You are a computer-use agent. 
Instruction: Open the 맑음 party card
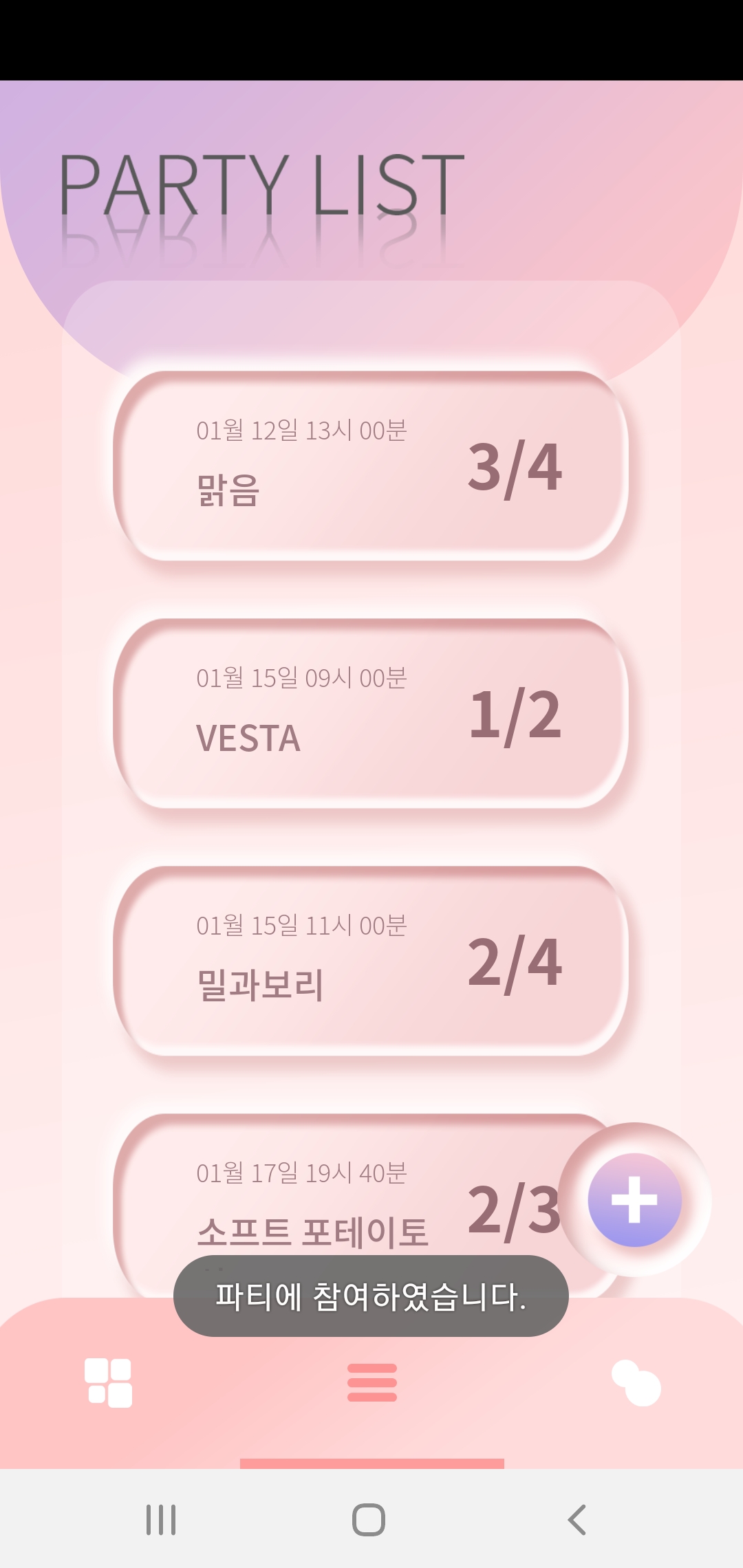click(370, 466)
